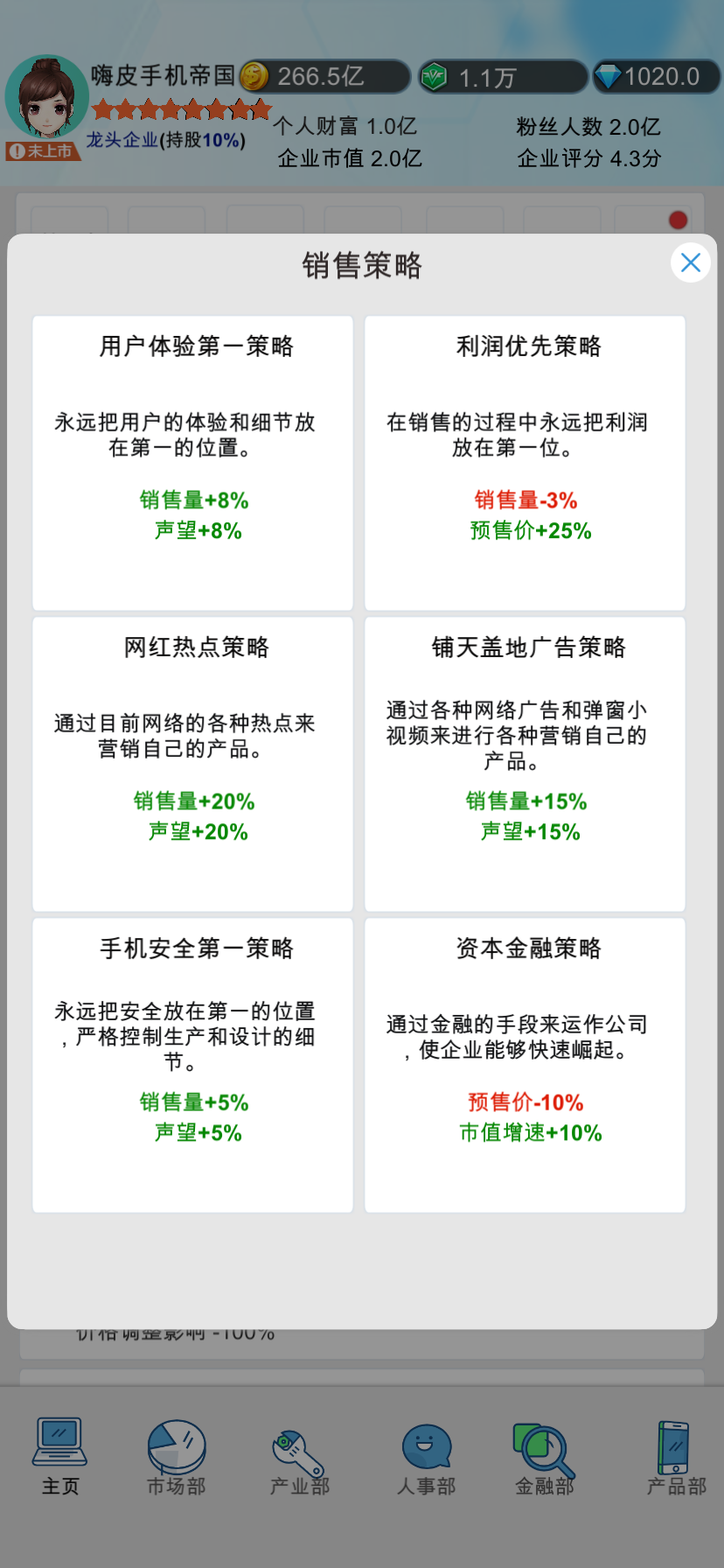Choose the 手机安全第一策略 card

coord(193,1065)
